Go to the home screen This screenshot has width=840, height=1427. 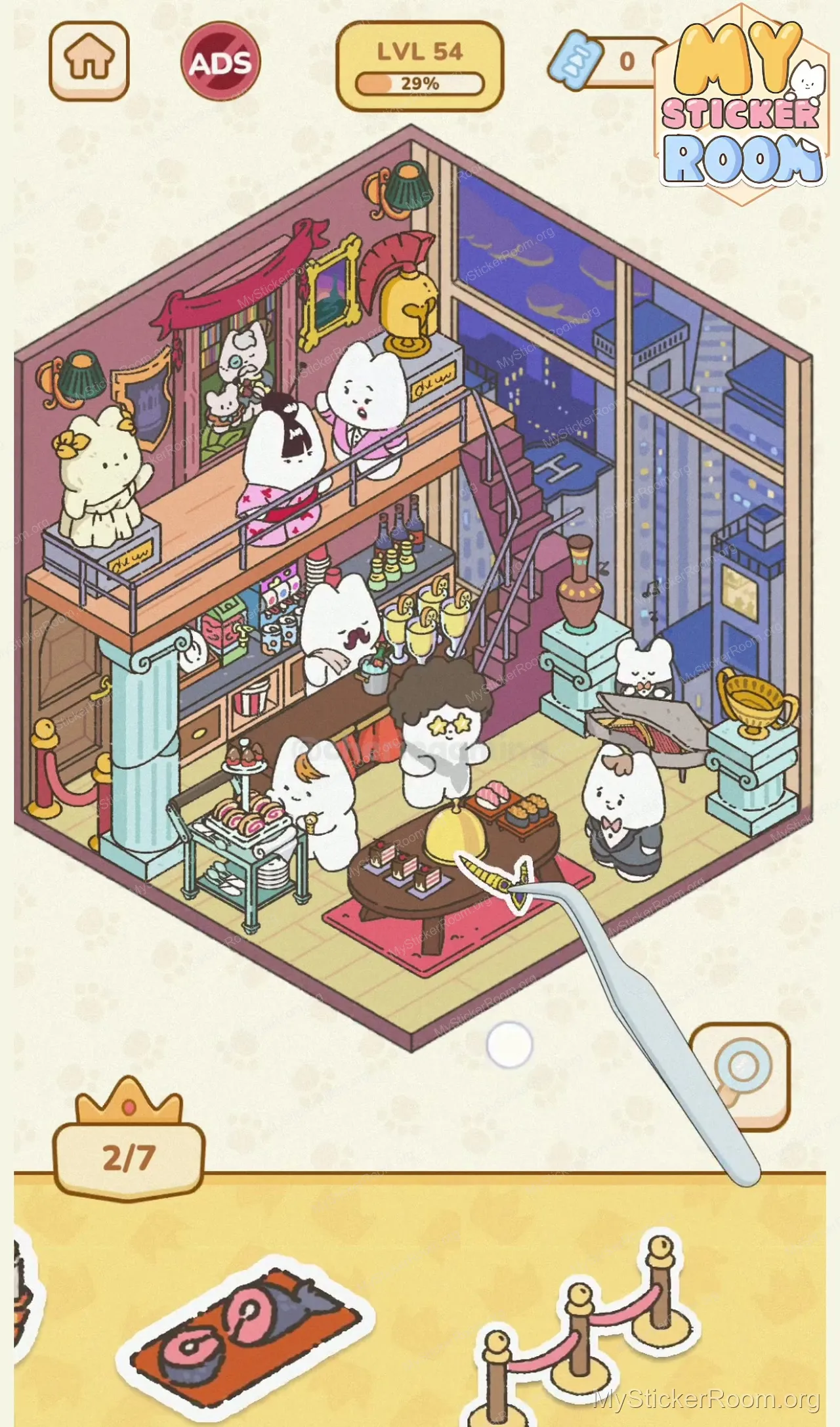(89, 61)
